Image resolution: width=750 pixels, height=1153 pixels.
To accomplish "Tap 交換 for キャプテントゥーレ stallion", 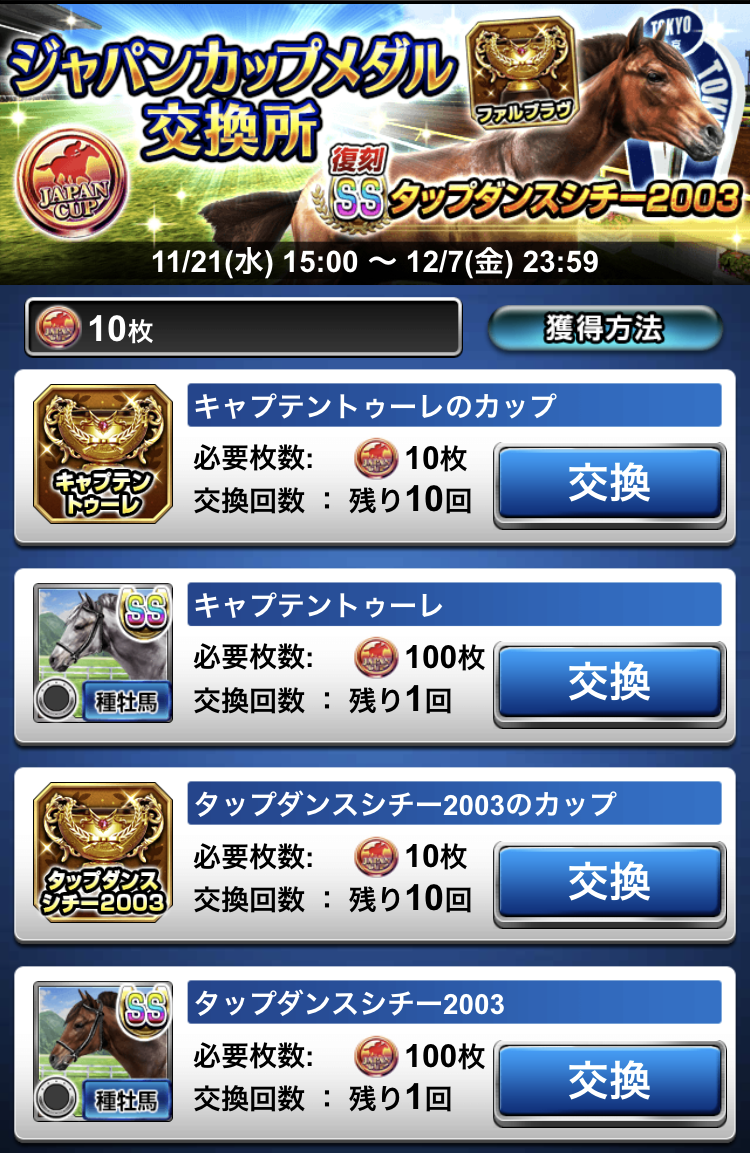I will (x=609, y=683).
